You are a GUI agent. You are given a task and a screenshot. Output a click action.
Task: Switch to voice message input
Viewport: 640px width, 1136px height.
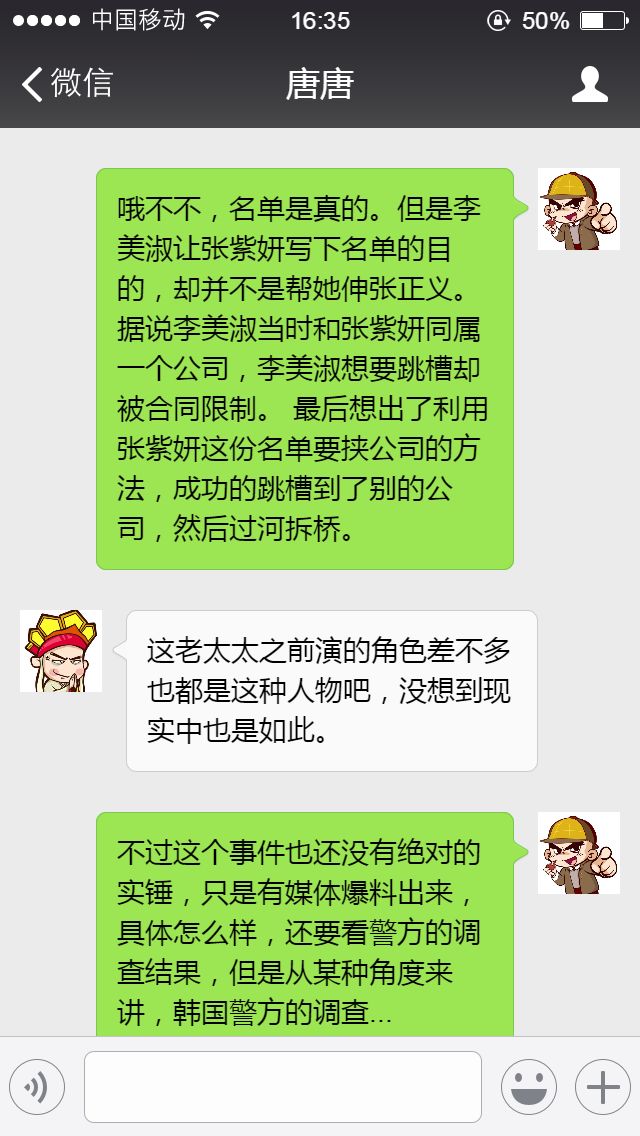37,1087
